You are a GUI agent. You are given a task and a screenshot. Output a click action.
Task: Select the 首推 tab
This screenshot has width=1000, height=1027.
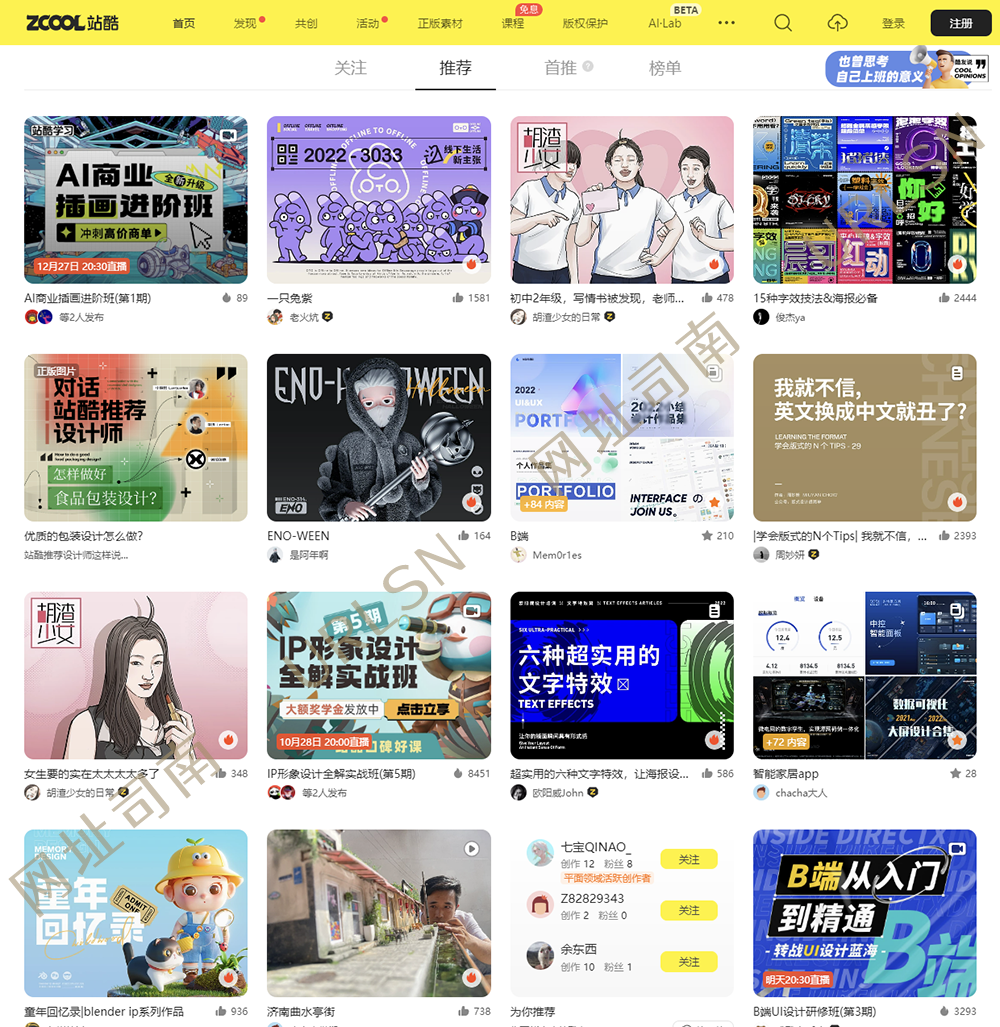click(x=561, y=68)
